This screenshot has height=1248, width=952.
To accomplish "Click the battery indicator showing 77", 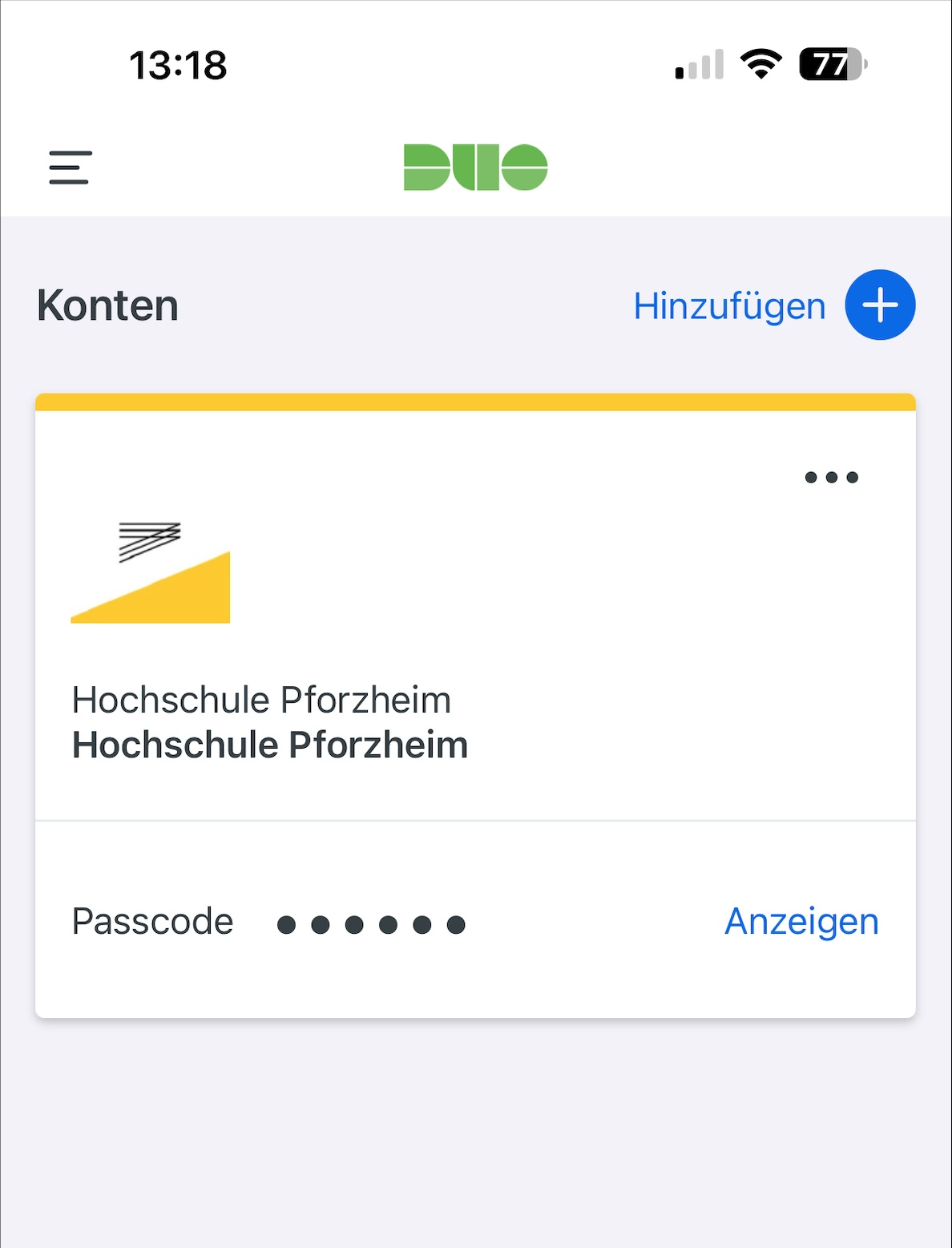I will click(x=830, y=68).
